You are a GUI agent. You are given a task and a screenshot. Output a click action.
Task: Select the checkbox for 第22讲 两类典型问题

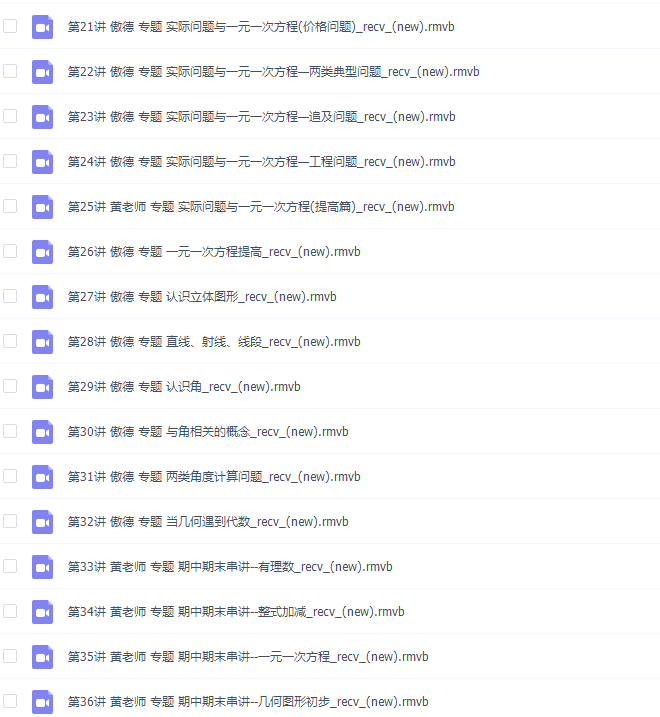click(x=10, y=72)
